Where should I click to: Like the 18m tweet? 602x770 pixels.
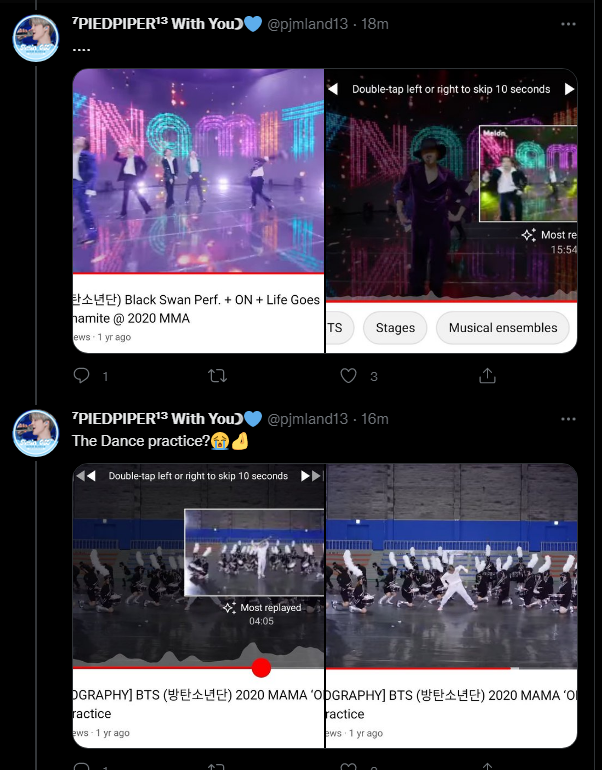pyautogui.click(x=349, y=376)
